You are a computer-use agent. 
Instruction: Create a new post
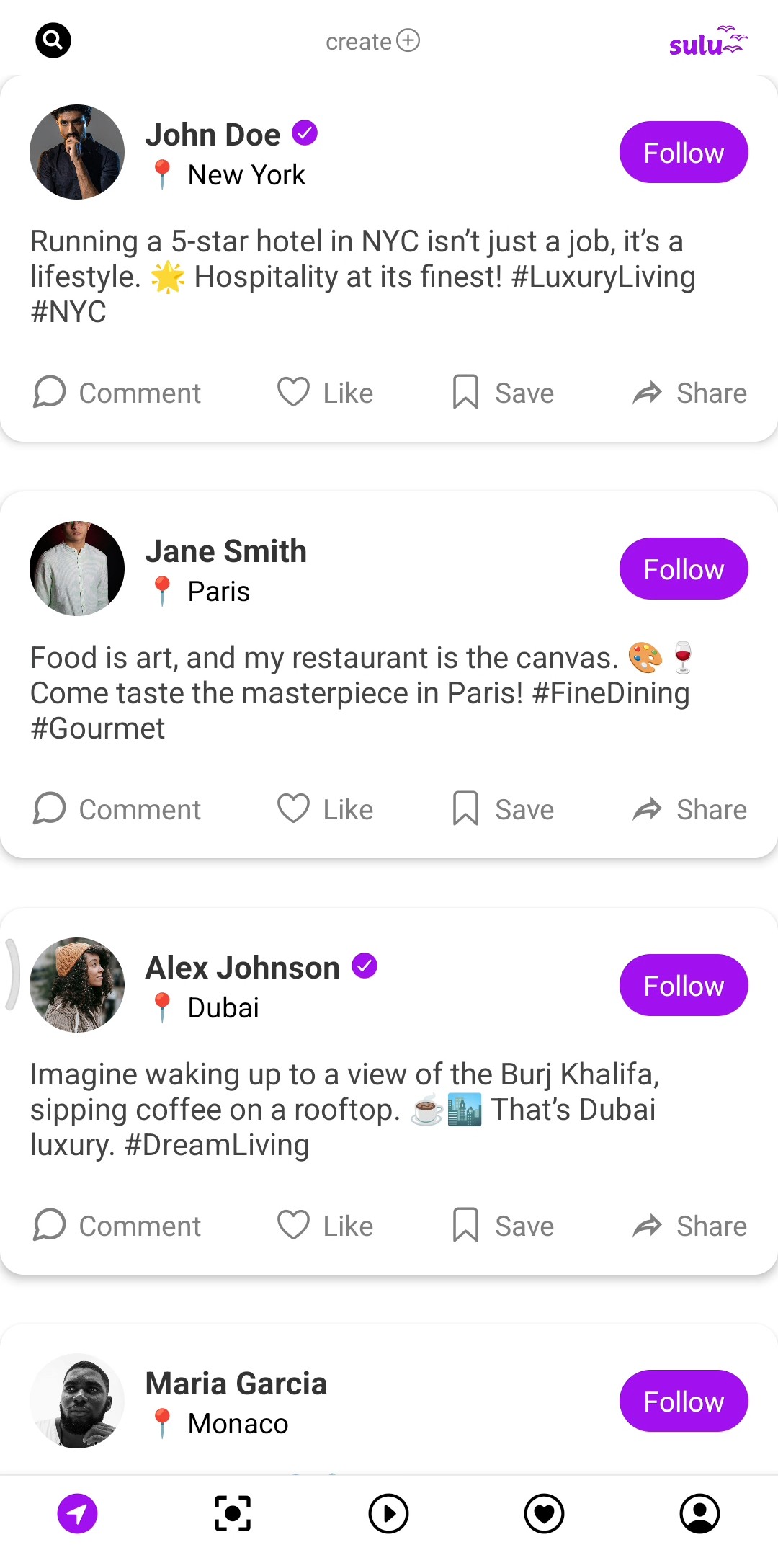coord(372,41)
